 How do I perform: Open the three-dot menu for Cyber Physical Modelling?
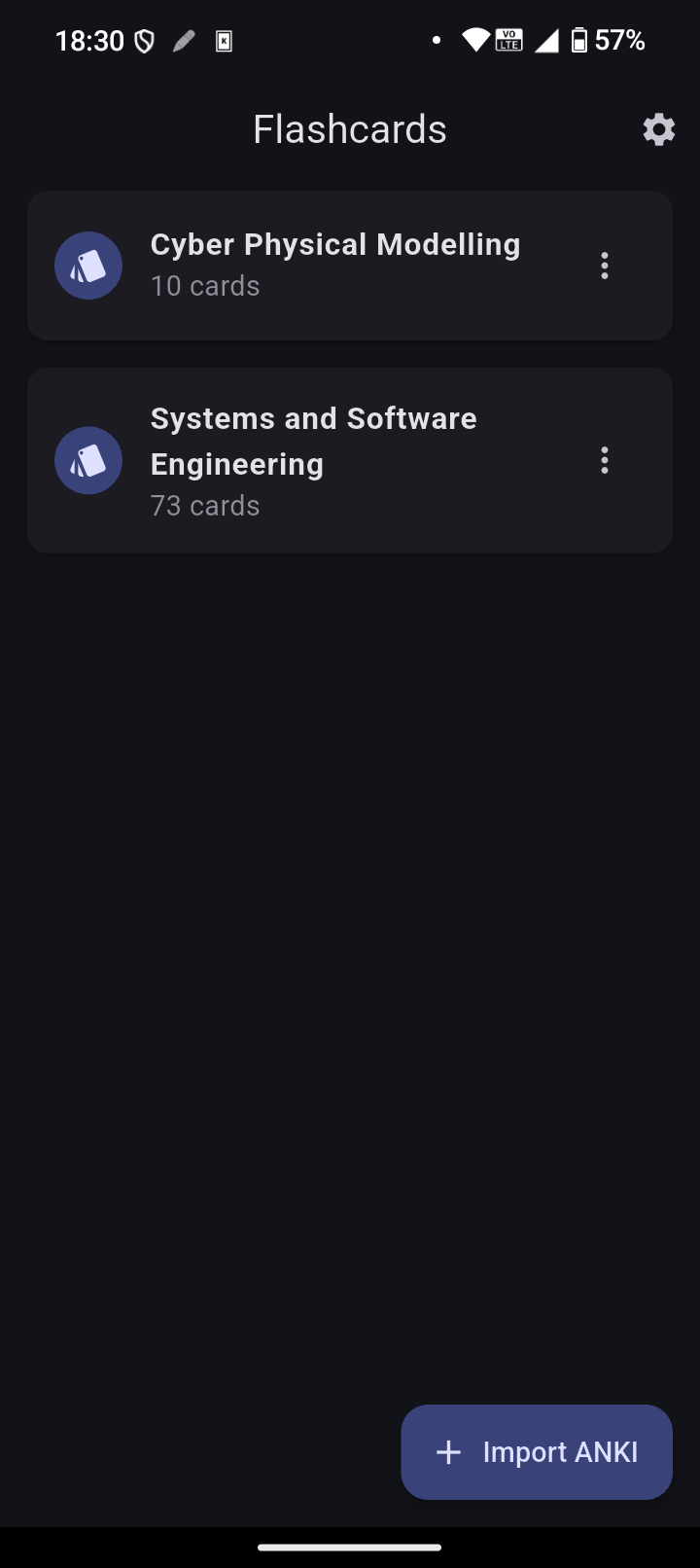[x=604, y=265]
